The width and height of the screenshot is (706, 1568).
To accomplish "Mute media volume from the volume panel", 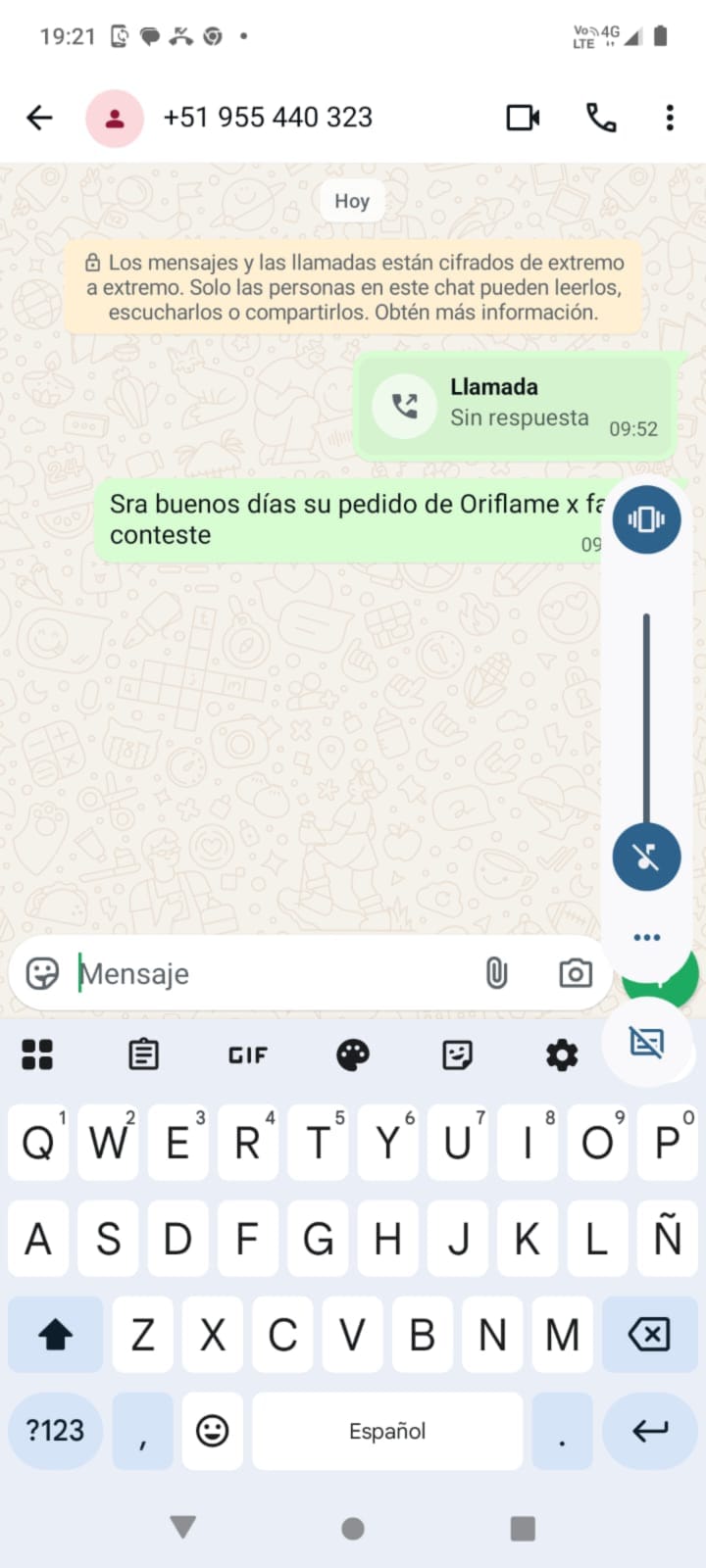I will 646,857.
